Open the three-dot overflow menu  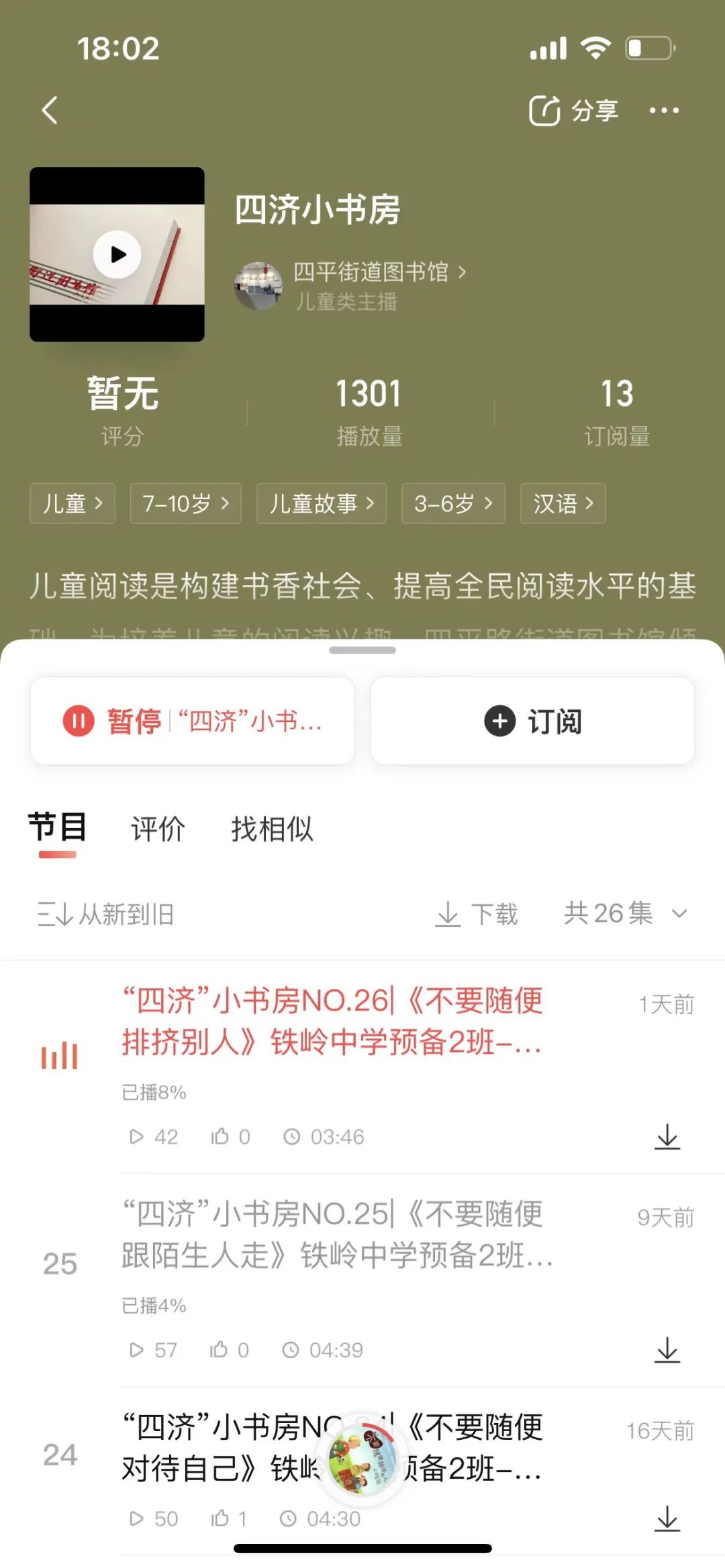tap(663, 111)
